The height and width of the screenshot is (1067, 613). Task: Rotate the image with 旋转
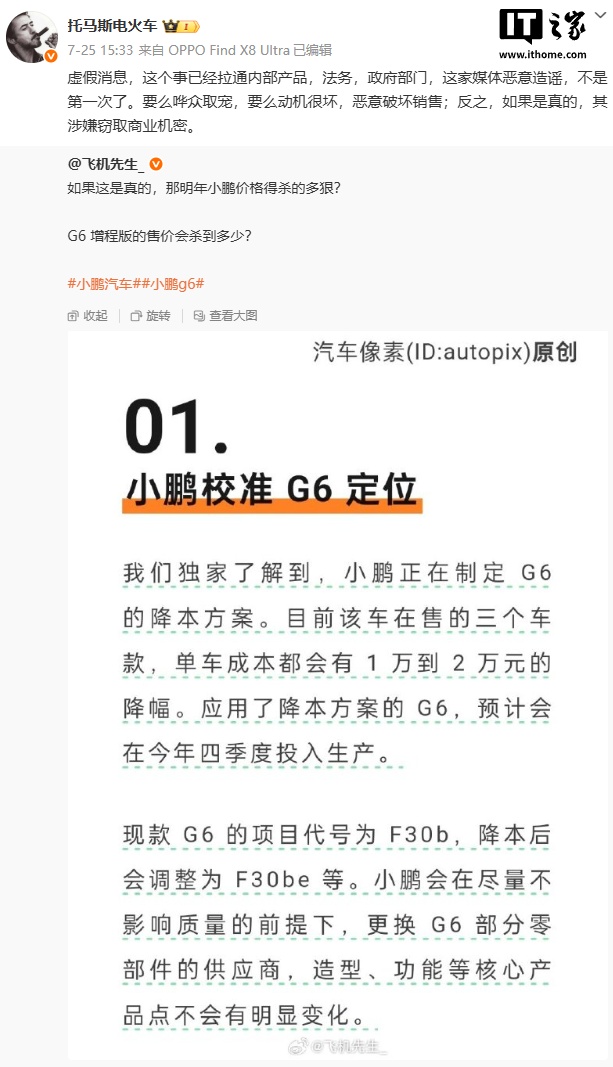coord(151,315)
